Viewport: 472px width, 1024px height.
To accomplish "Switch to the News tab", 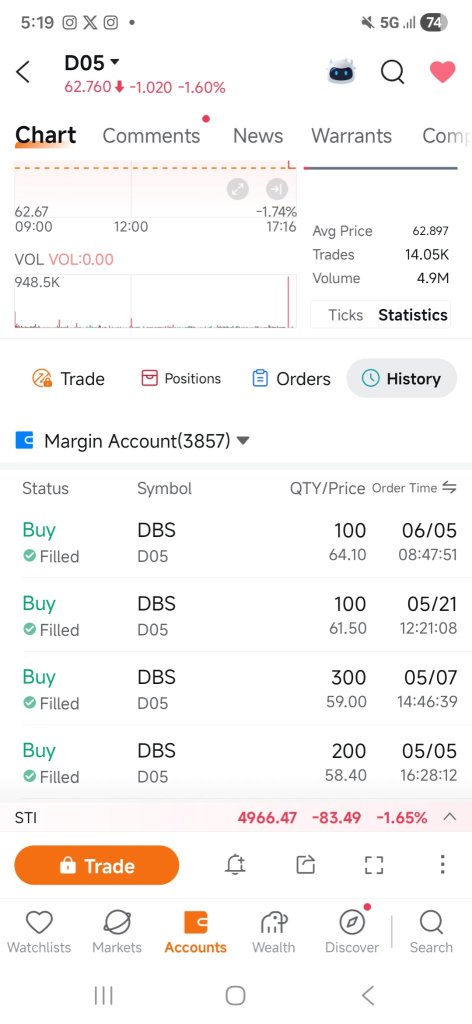I will (x=258, y=136).
